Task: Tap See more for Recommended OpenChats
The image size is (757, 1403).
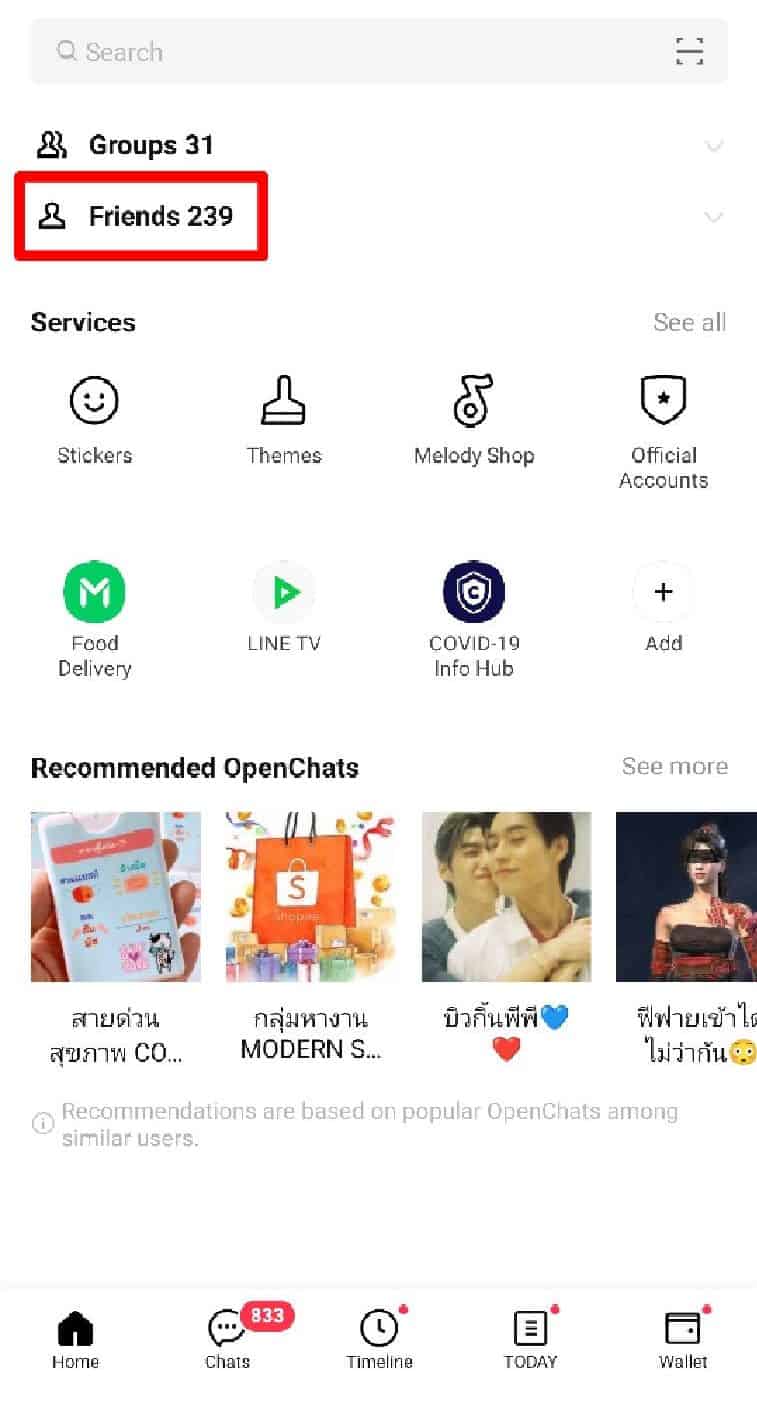Action: [x=676, y=766]
